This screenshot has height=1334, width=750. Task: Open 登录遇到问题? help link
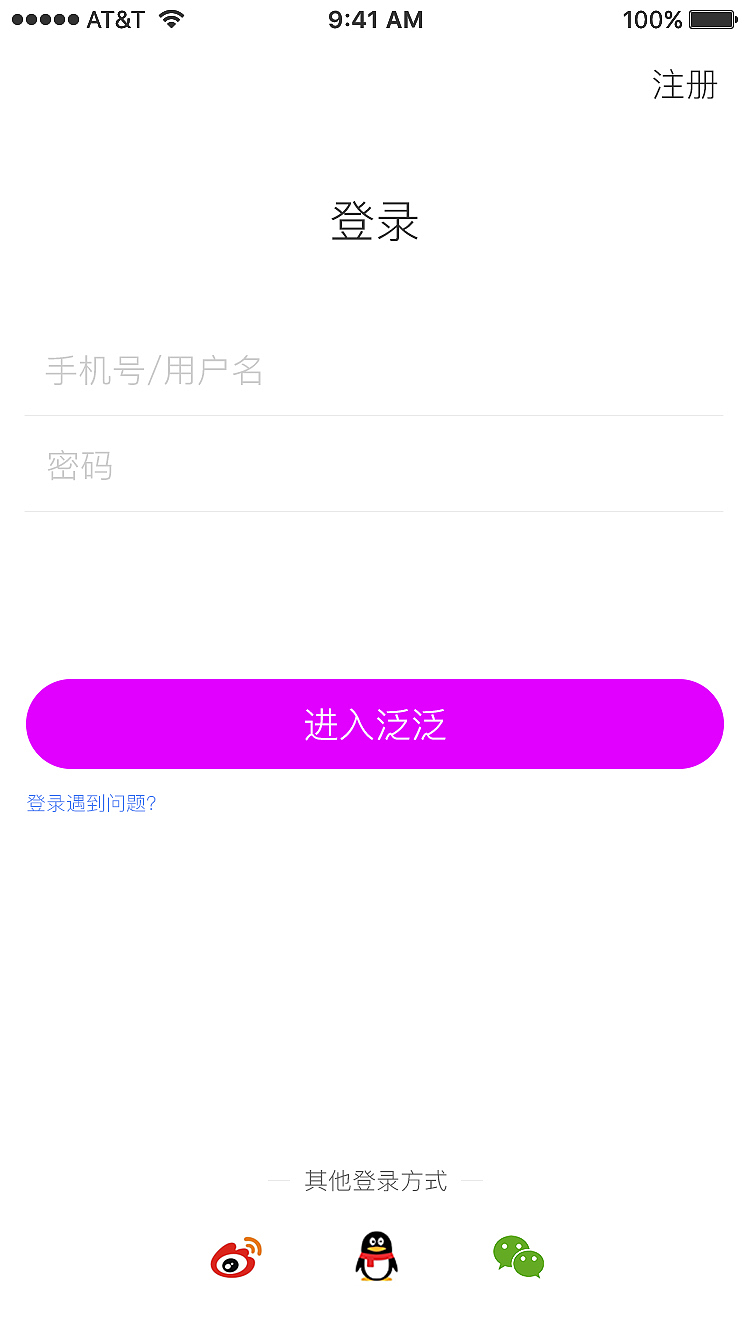(91, 803)
